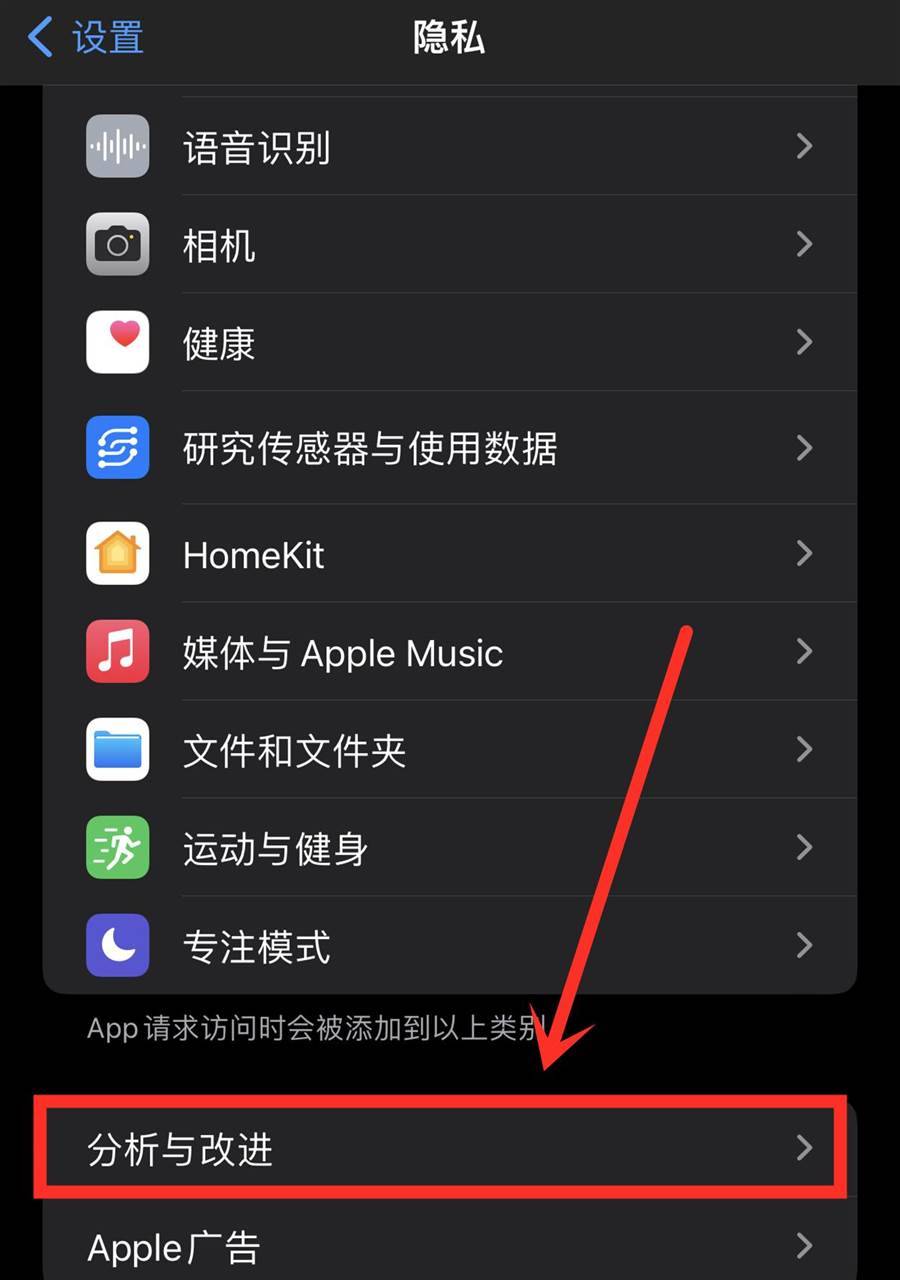Screen dimensions: 900x1280
Task: Open 文件和文件夹 settings
Action: click(x=450, y=750)
